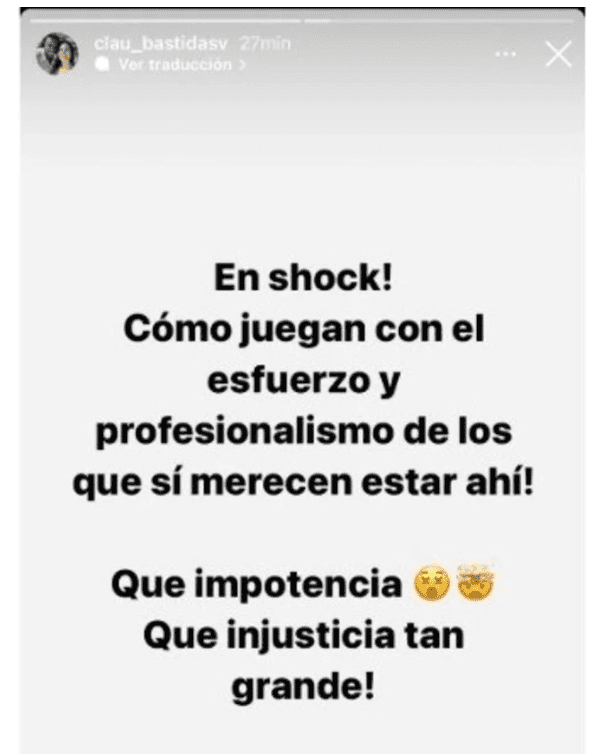Close the story with the X
The width and height of the screenshot is (603, 754).
(x=558, y=56)
